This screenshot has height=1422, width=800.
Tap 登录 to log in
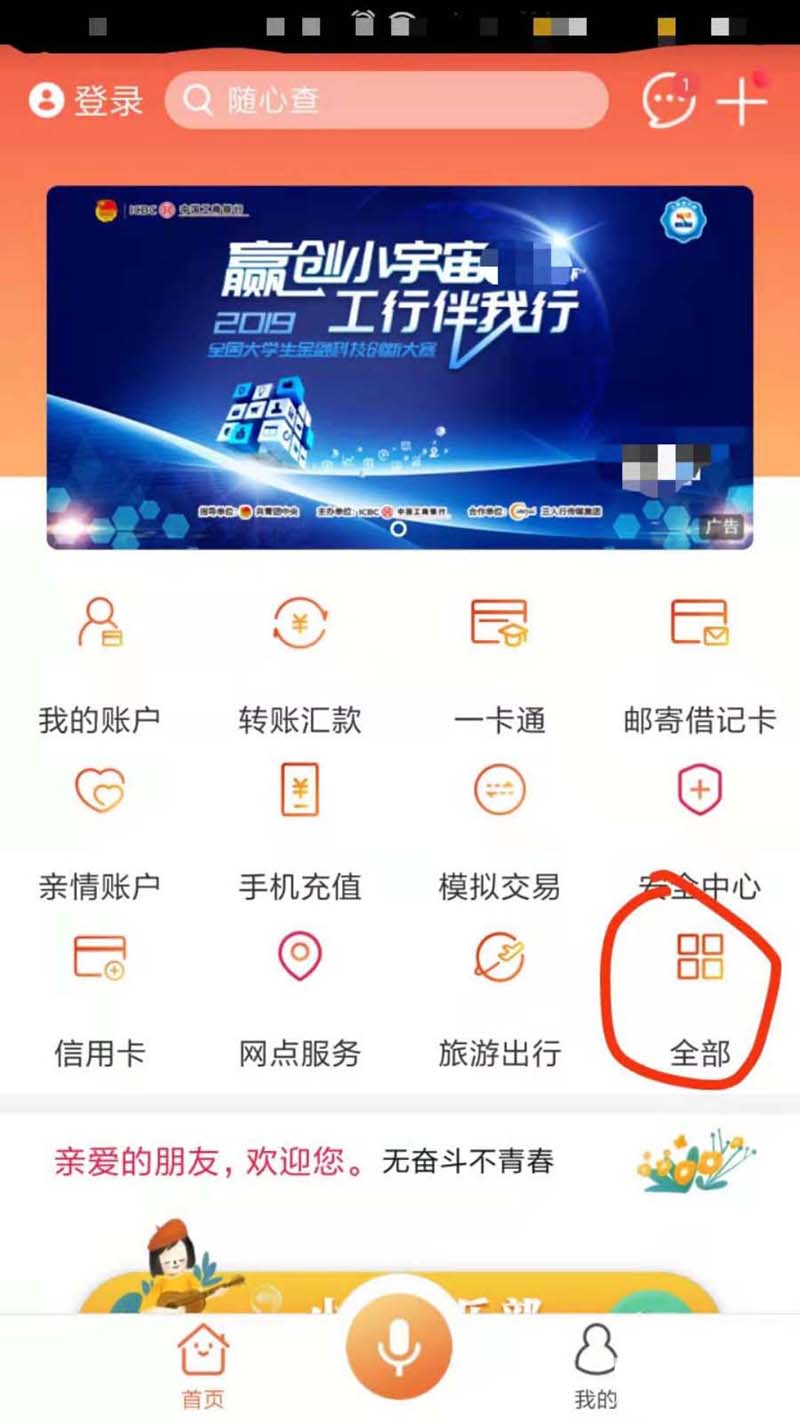tap(87, 100)
